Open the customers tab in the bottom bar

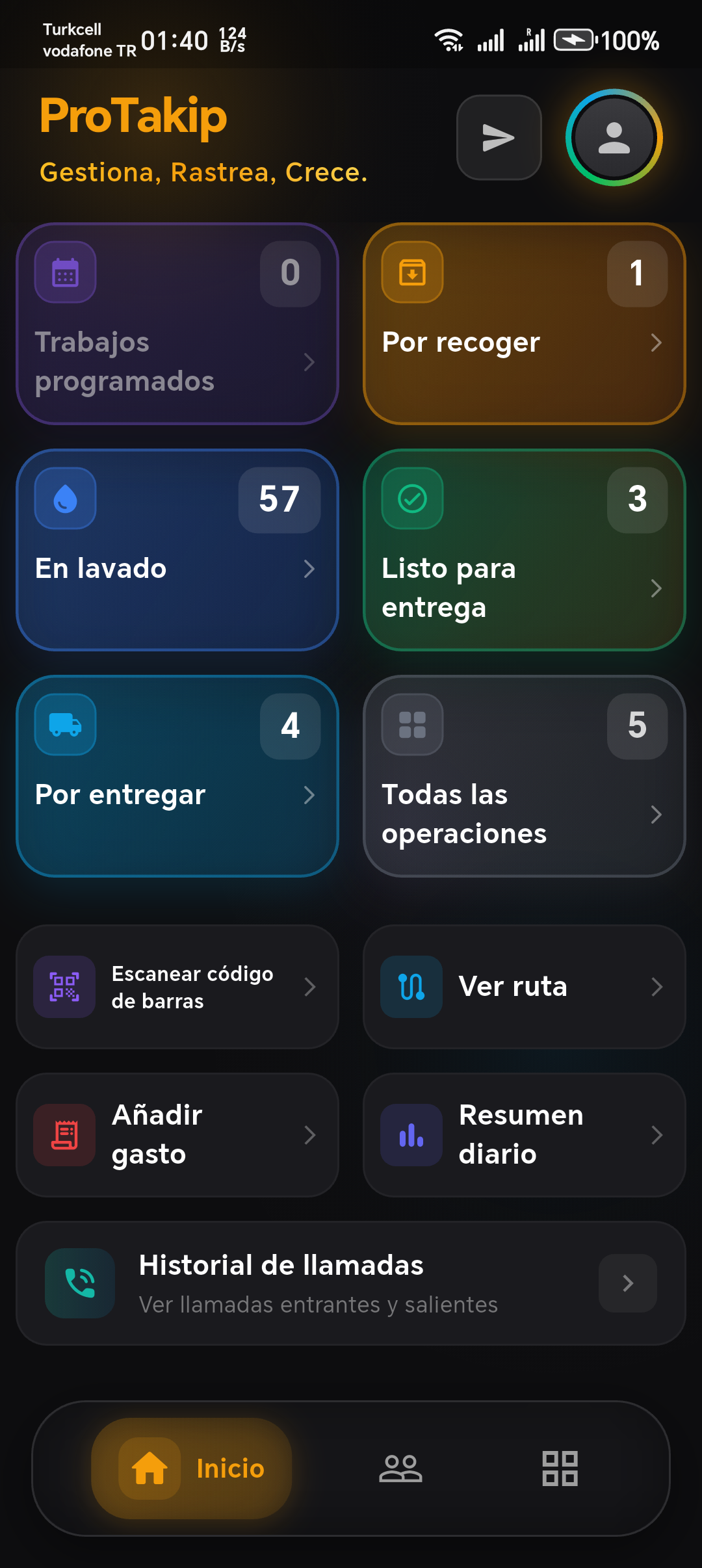point(402,1469)
